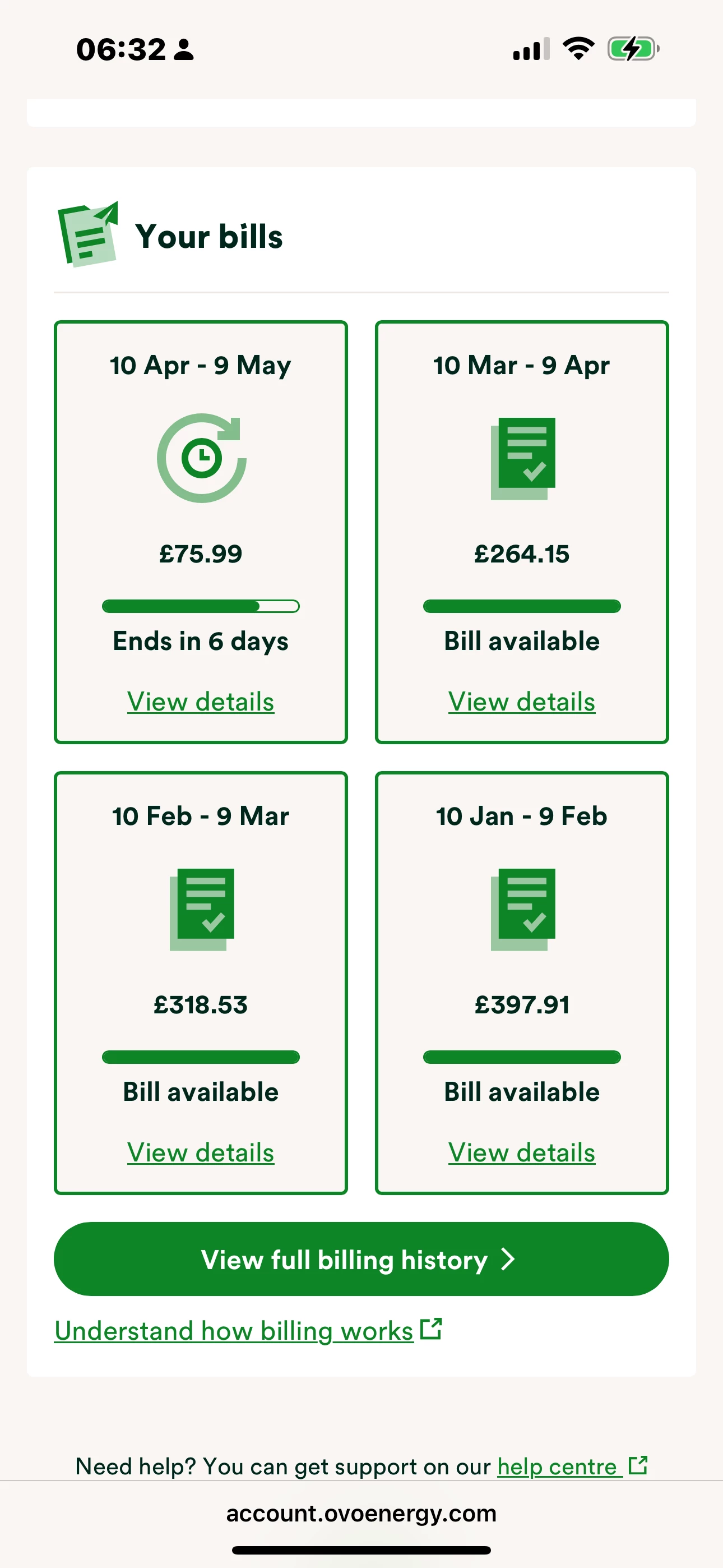The height and width of the screenshot is (1568, 723).
Task: See details of 10 Jan - 9 Feb bill
Action: tap(522, 1152)
